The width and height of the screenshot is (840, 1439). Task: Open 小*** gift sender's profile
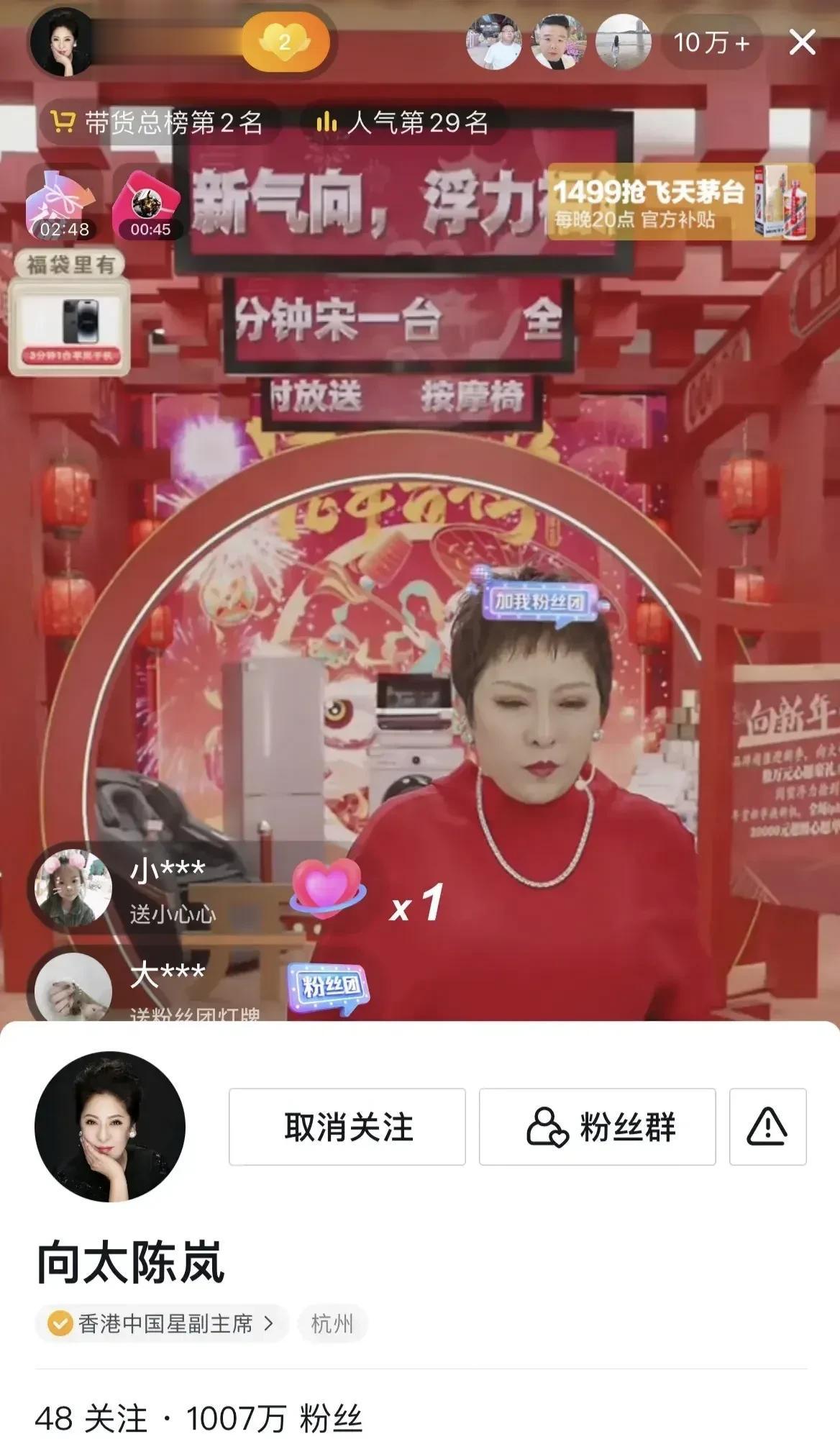click(74, 888)
